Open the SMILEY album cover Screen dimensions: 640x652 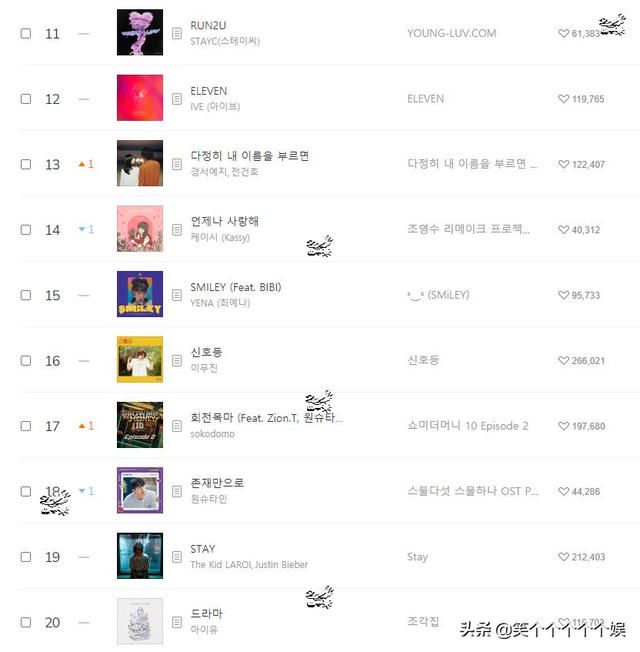(x=140, y=295)
